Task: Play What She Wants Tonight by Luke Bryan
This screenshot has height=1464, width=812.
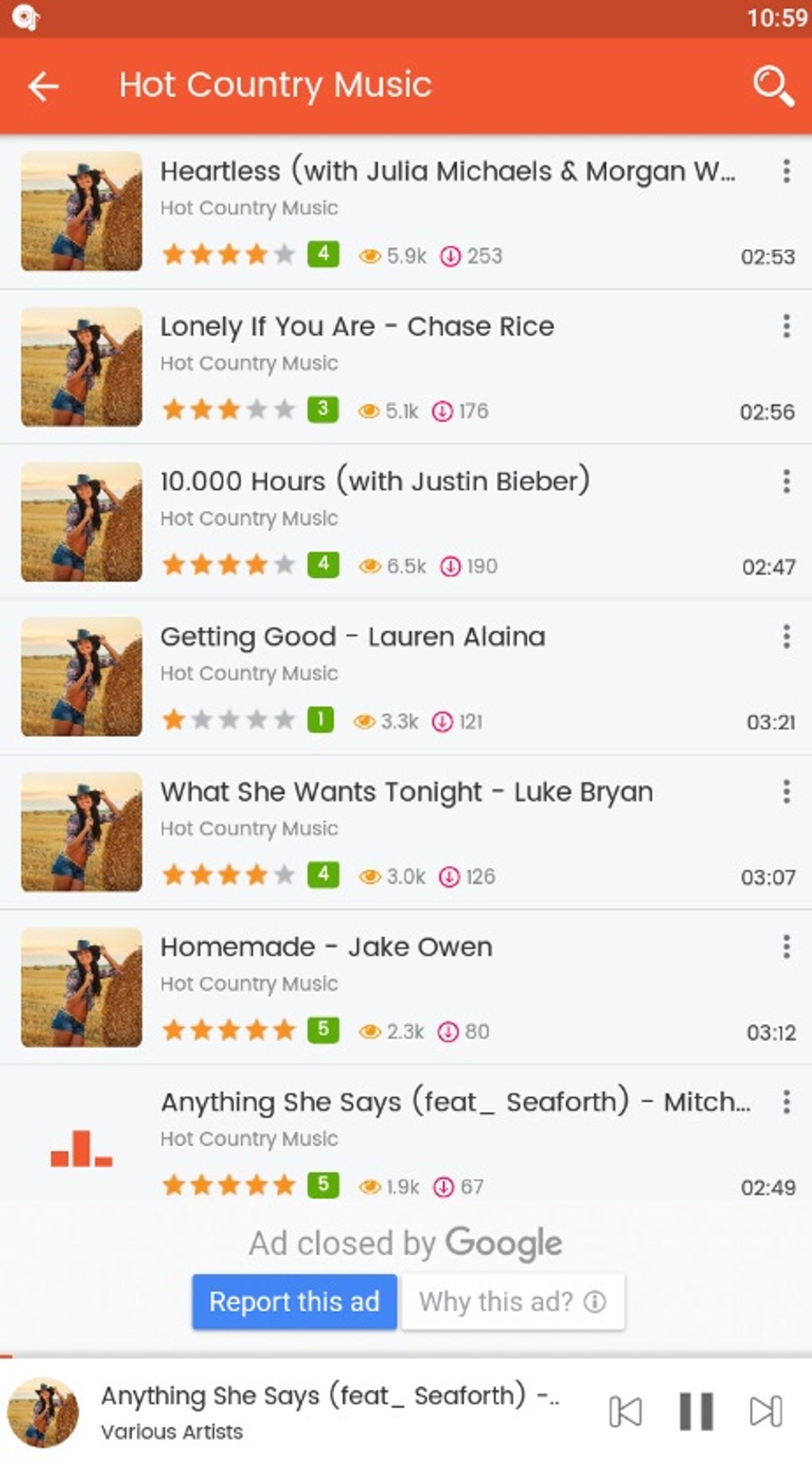Action: [406, 792]
